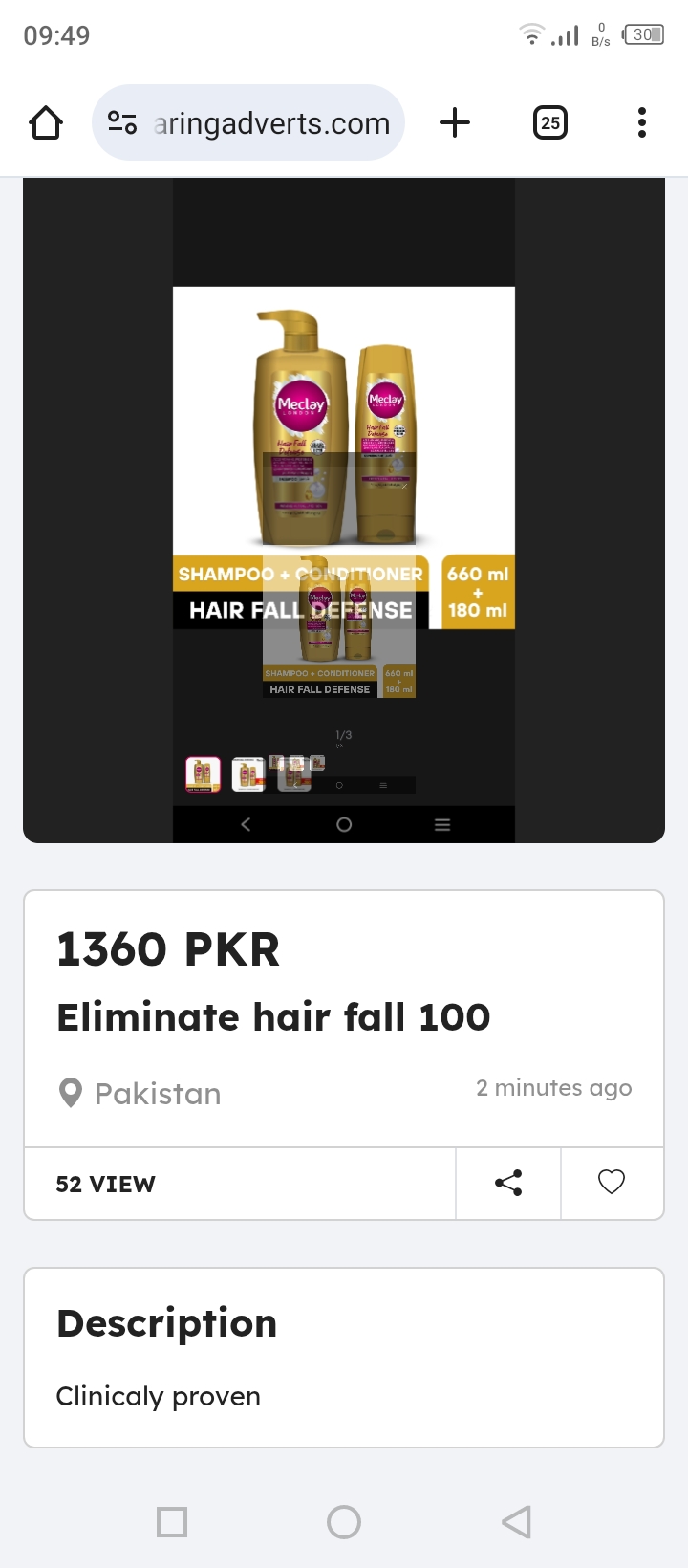The image size is (688, 1568).
Task: Open the browser overflow menu
Action: point(641,123)
